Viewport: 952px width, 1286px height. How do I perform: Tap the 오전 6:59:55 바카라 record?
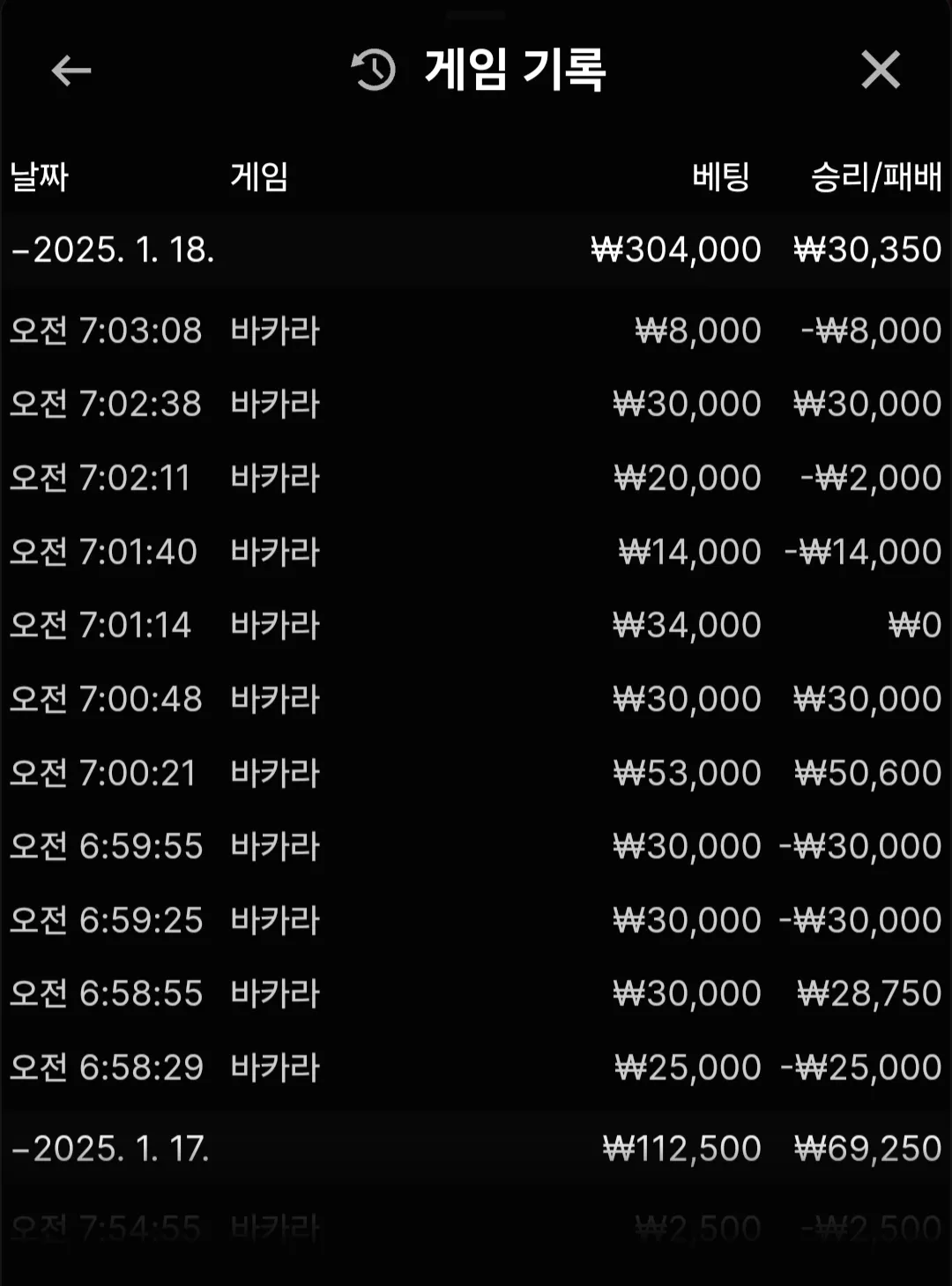[x=476, y=847]
